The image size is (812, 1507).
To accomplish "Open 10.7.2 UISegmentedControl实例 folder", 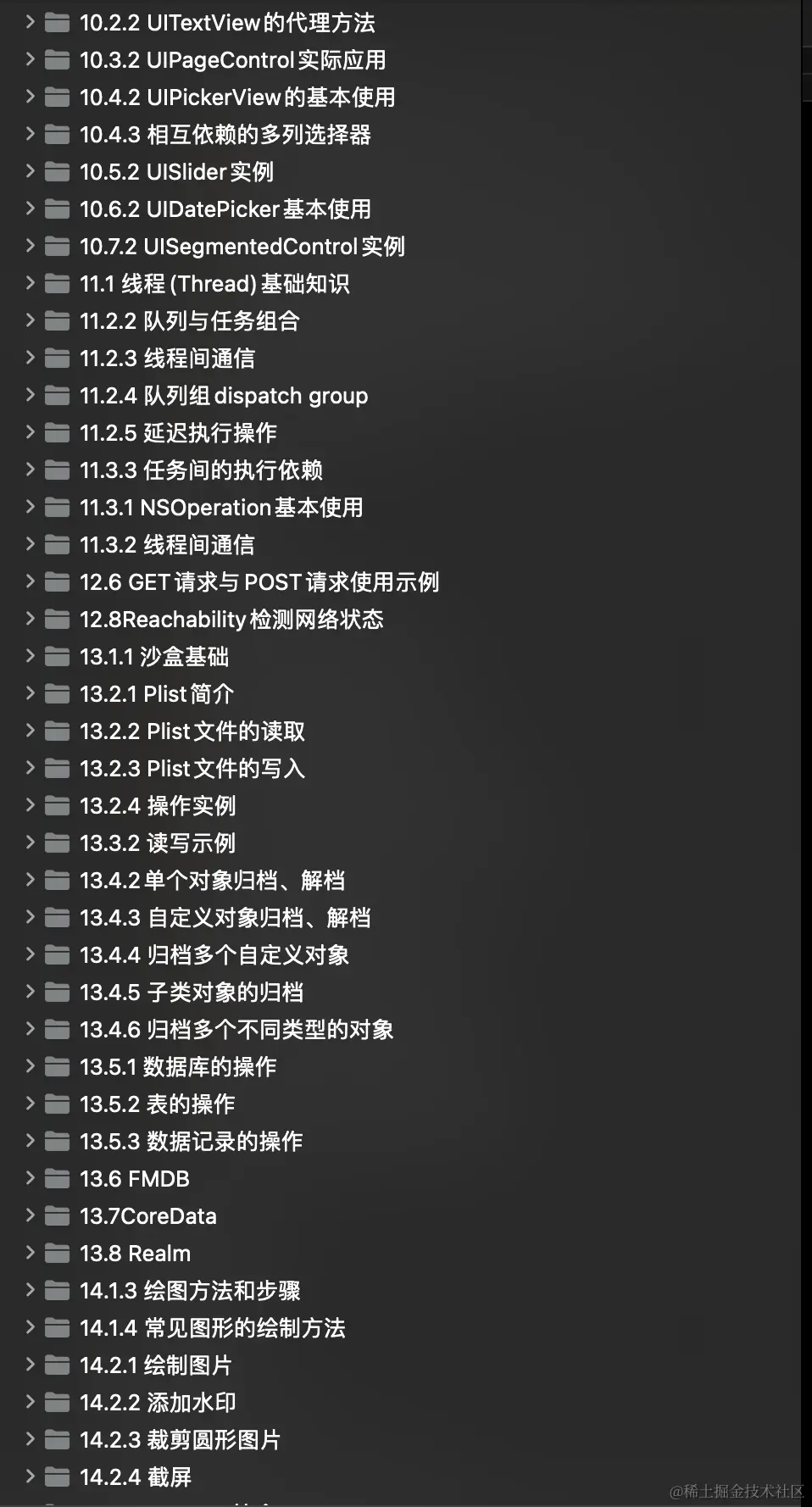I will pyautogui.click(x=242, y=247).
